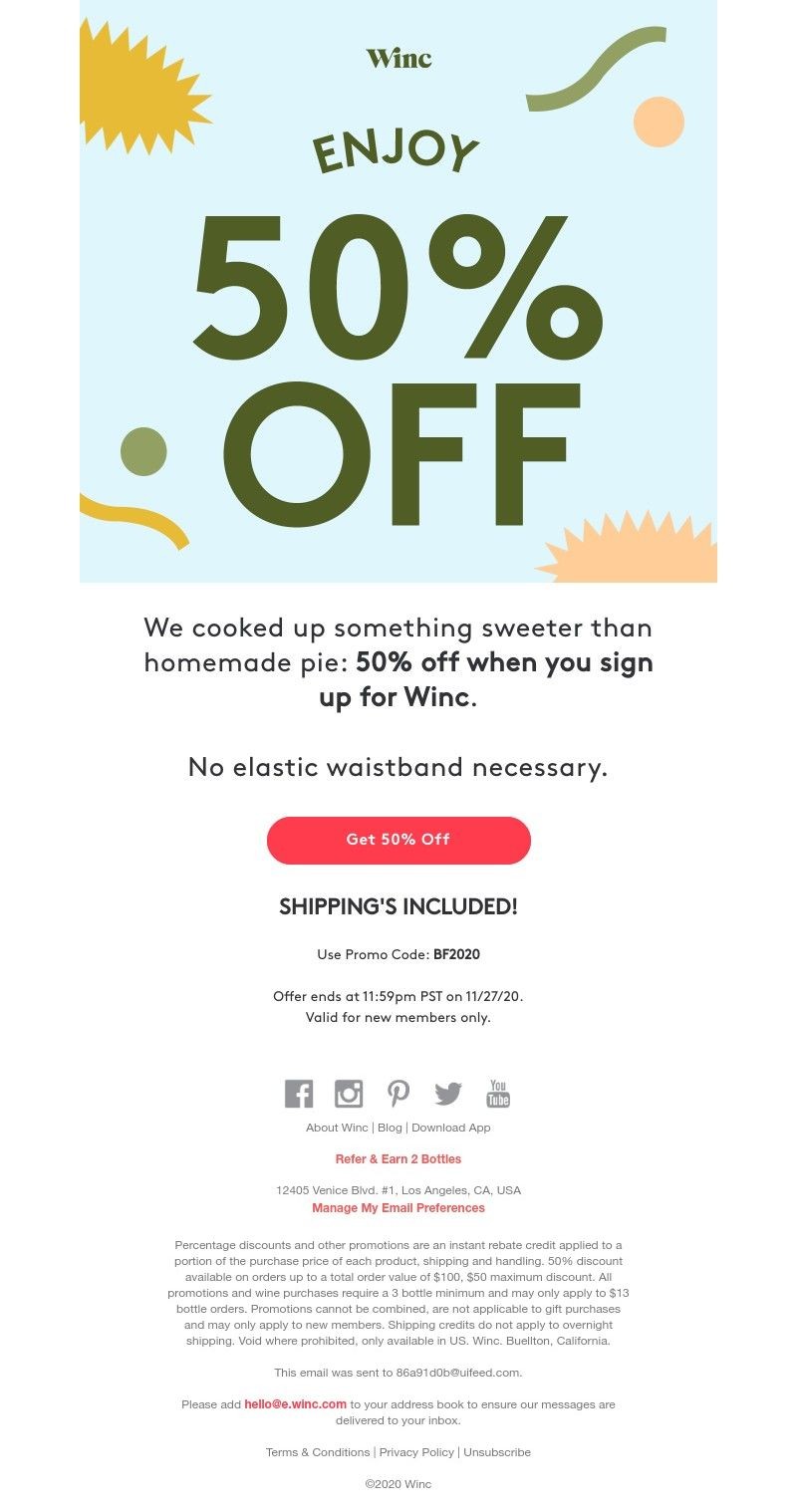The image size is (797, 1512).
Task: Open Winc's Pinterest icon
Action: pyautogui.click(x=398, y=1094)
